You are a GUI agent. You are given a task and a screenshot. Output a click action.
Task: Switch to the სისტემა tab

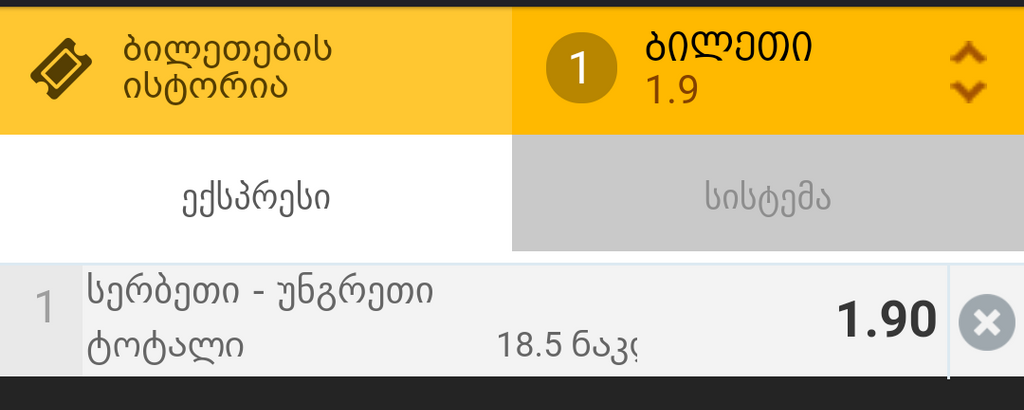pos(767,198)
